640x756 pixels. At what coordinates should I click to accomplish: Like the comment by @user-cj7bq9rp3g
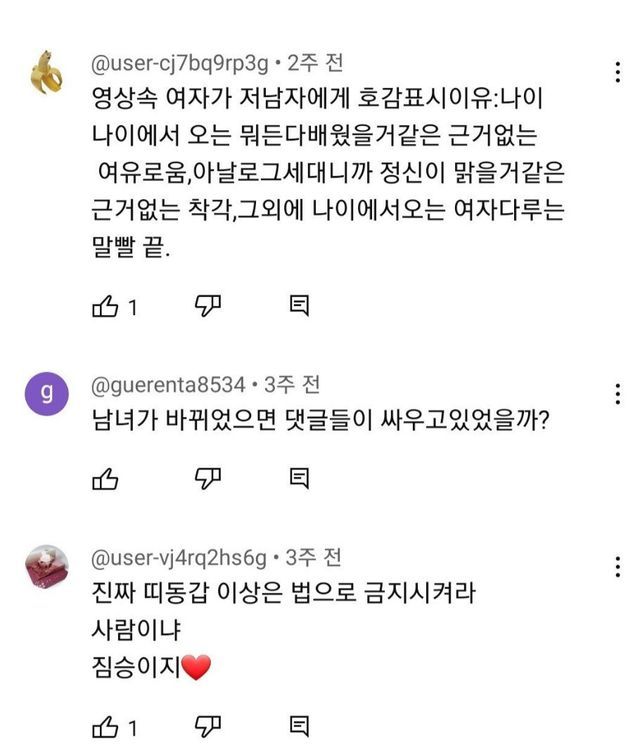(105, 307)
